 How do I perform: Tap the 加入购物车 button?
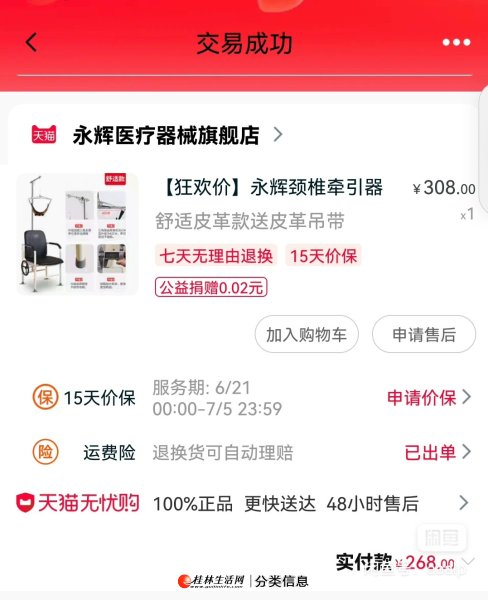[307, 334]
